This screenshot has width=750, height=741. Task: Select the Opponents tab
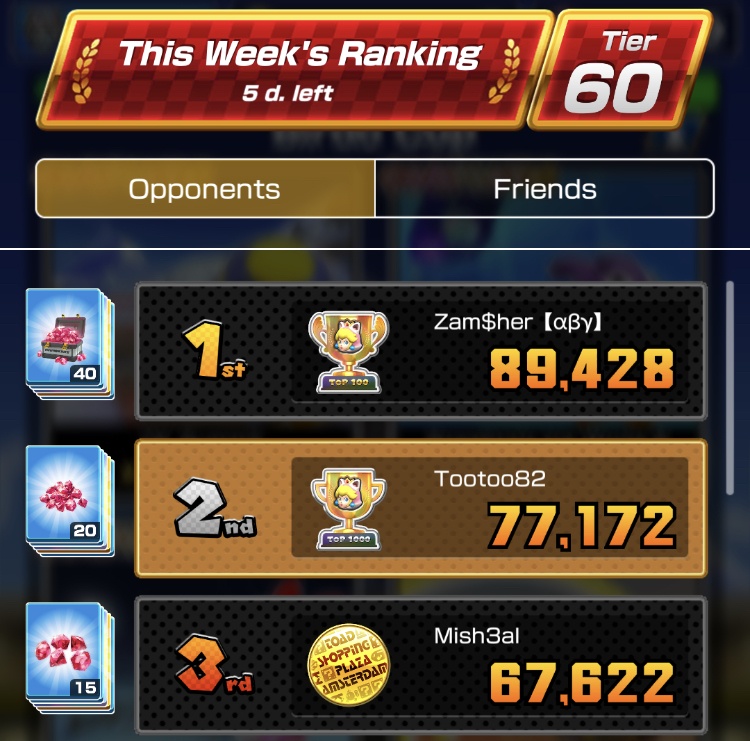[205, 189]
